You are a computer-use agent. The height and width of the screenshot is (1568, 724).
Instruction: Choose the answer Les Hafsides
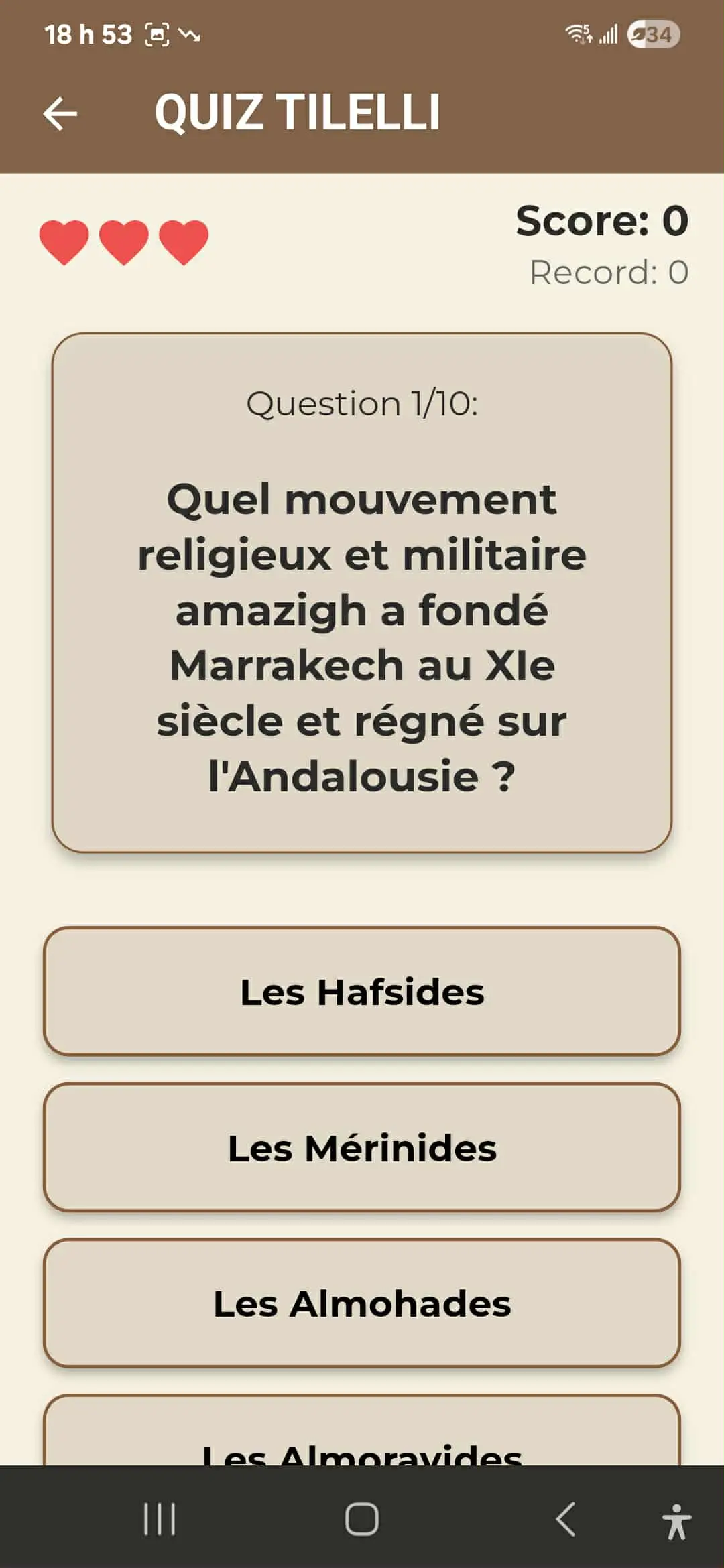pyautogui.click(x=362, y=992)
